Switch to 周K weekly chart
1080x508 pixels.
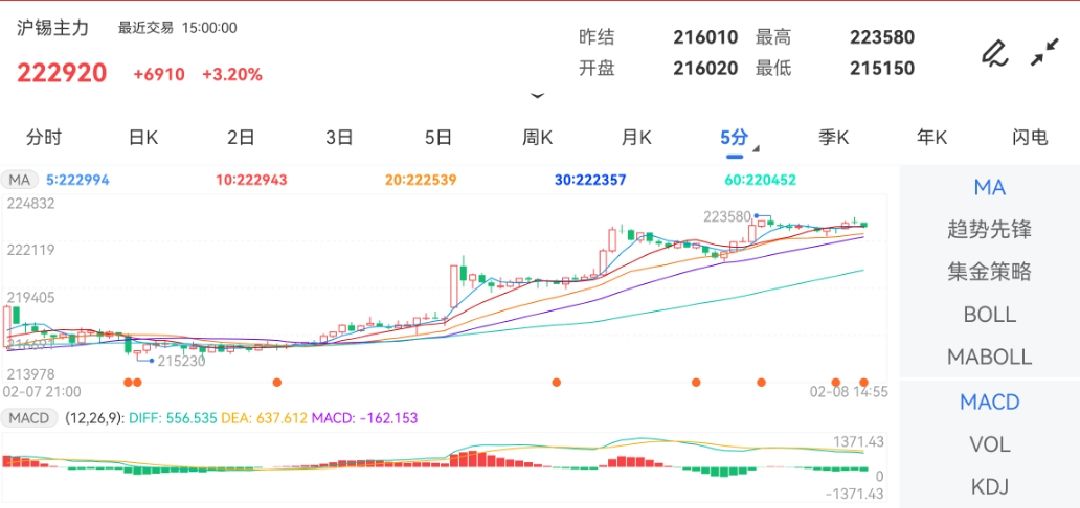point(537,138)
